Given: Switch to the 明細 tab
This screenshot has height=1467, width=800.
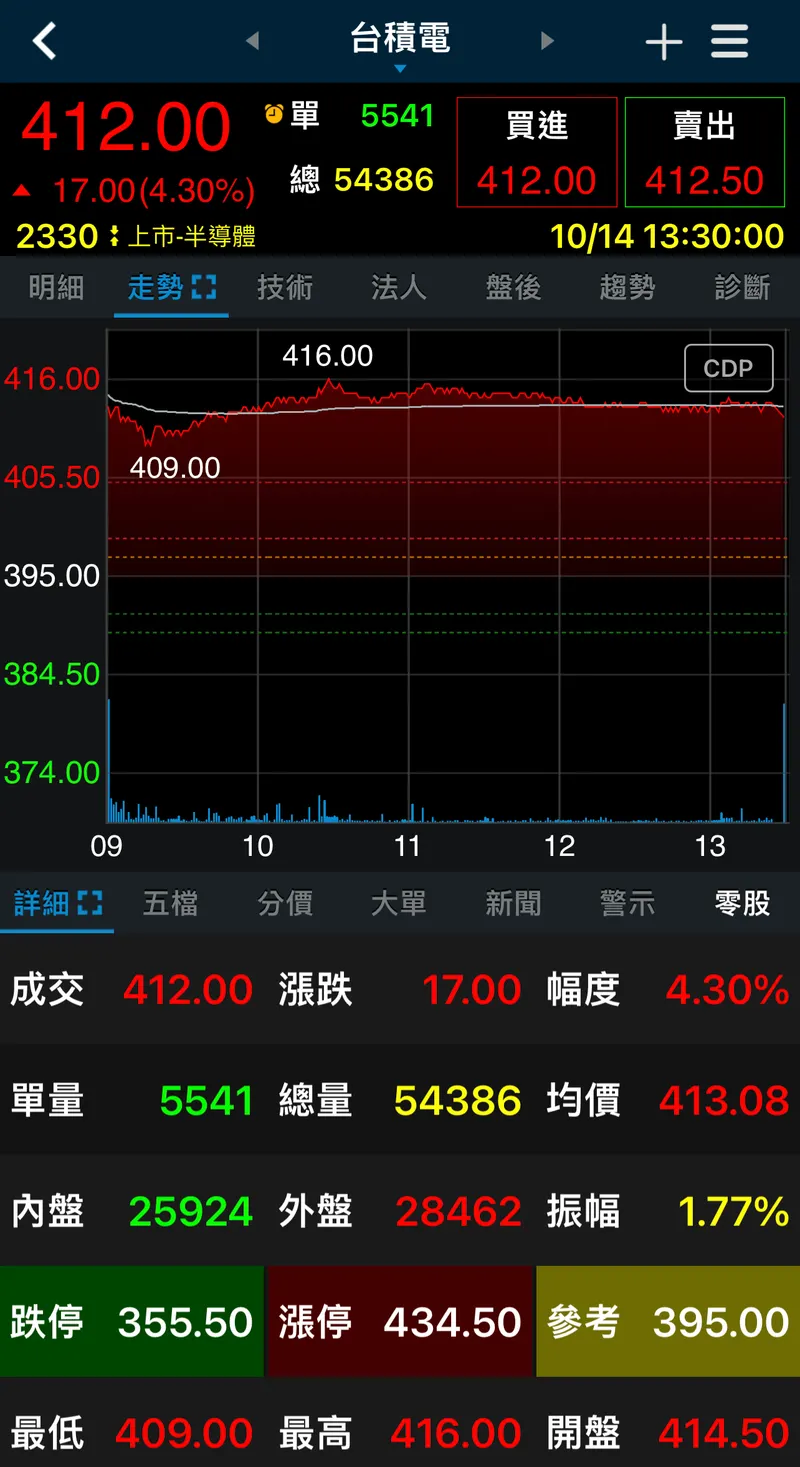Looking at the screenshot, I should [56, 288].
